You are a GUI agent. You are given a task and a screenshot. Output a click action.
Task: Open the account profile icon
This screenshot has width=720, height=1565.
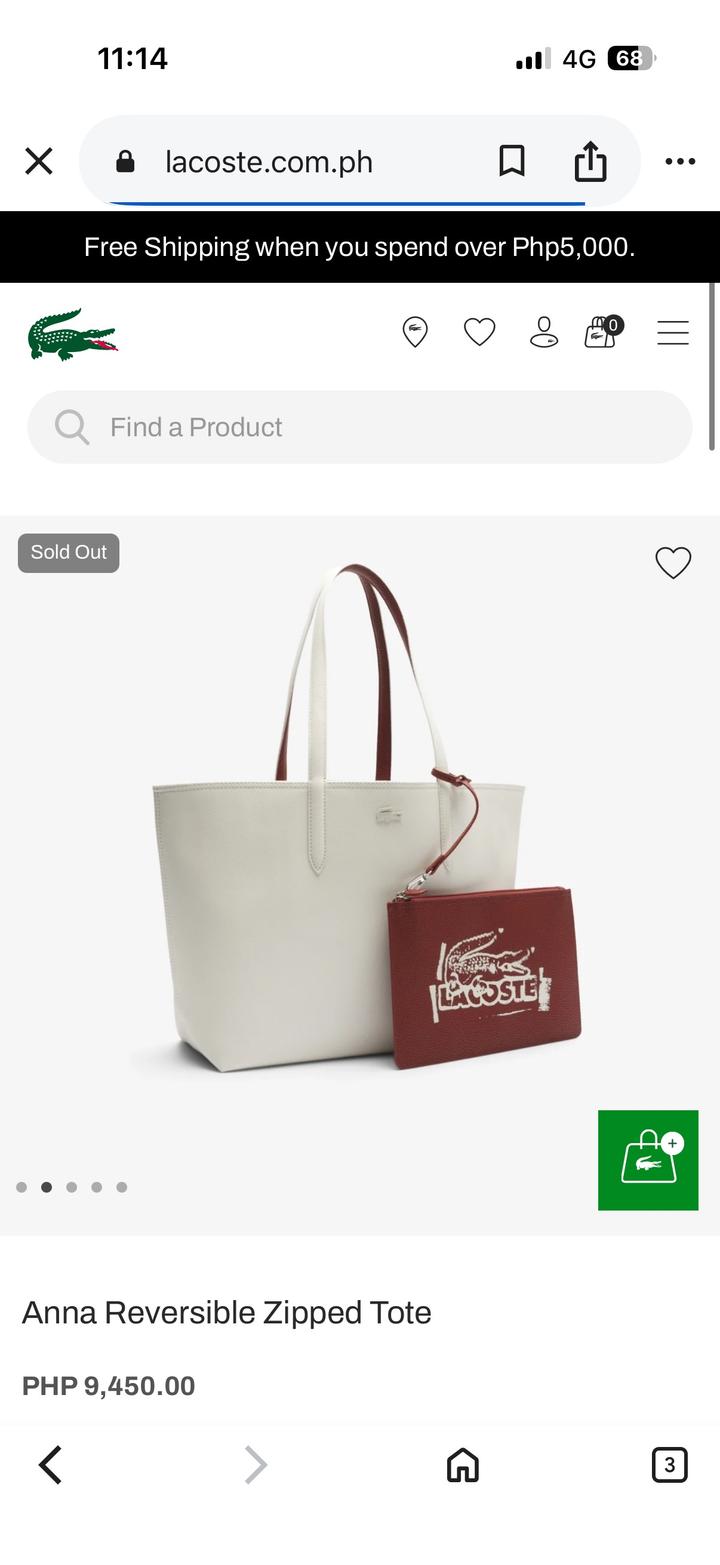pos(543,332)
